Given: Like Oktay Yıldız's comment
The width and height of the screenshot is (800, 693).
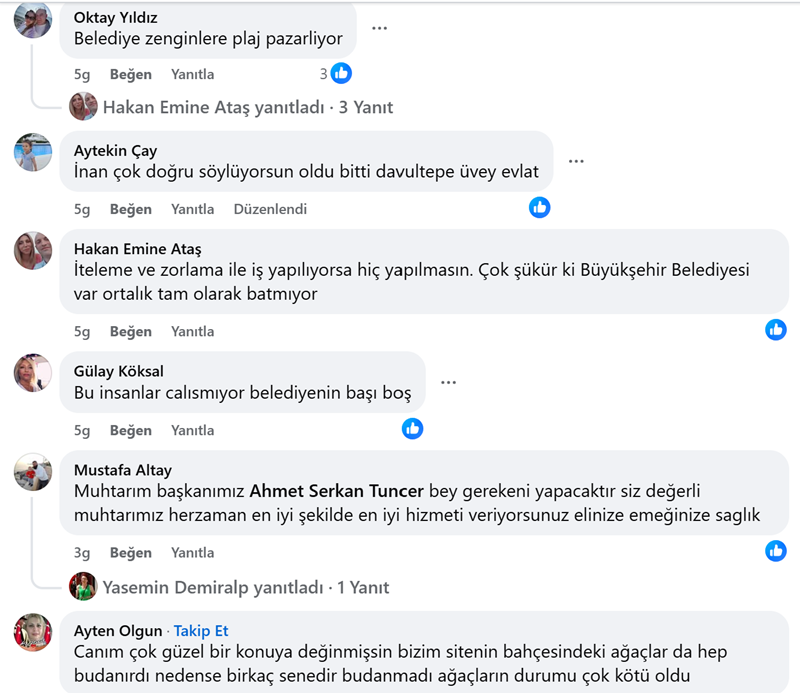Looking at the screenshot, I should point(130,74).
